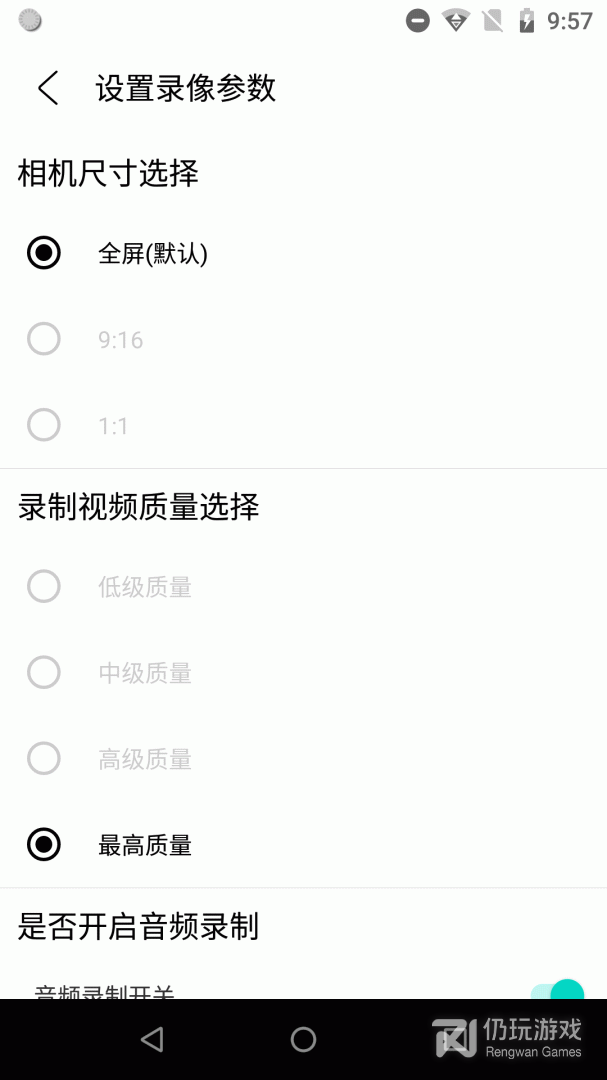Choose 中级质量 video quality
The width and height of the screenshot is (607, 1080).
point(44,672)
